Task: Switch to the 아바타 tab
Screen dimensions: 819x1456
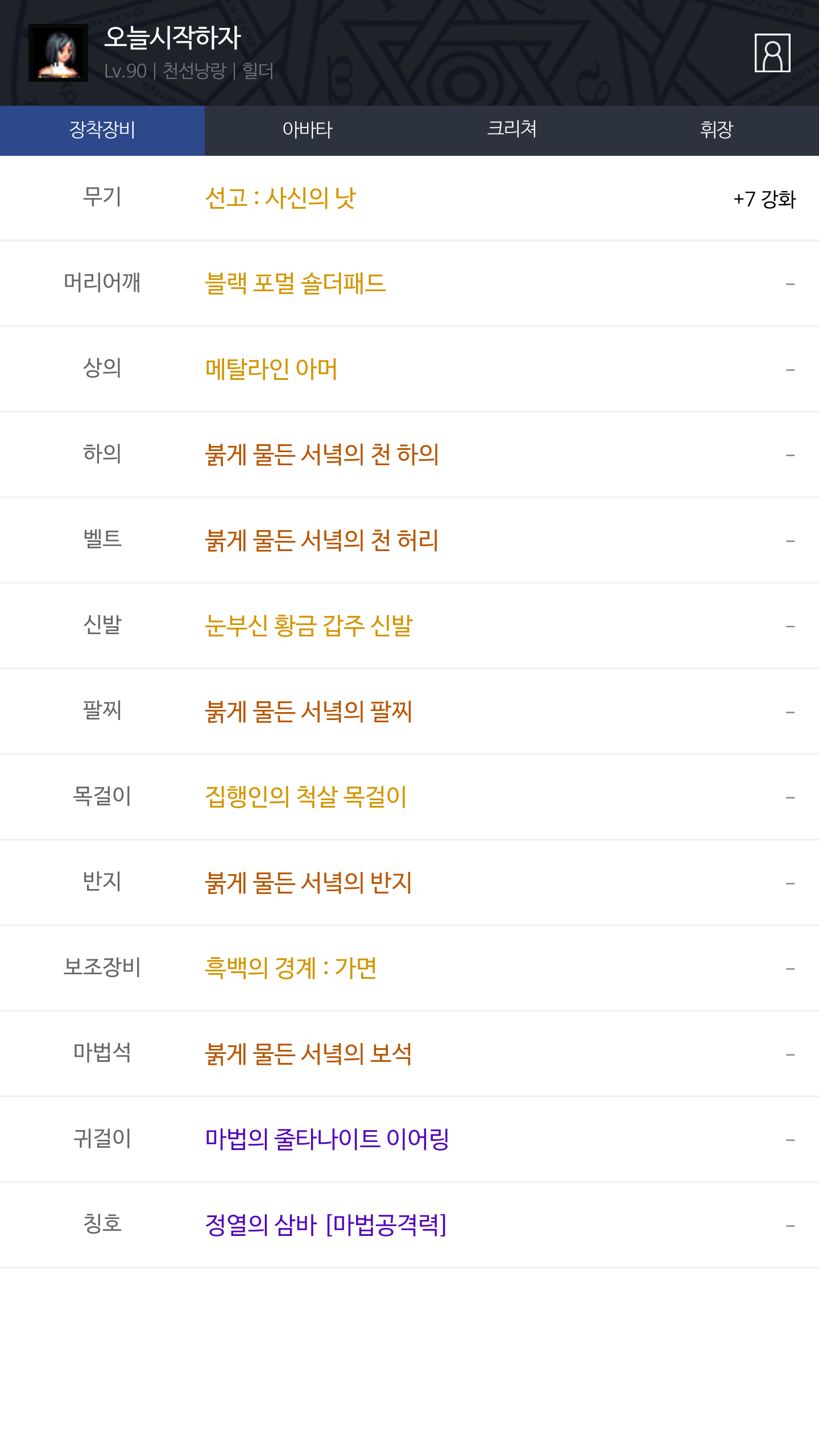Action: click(307, 130)
